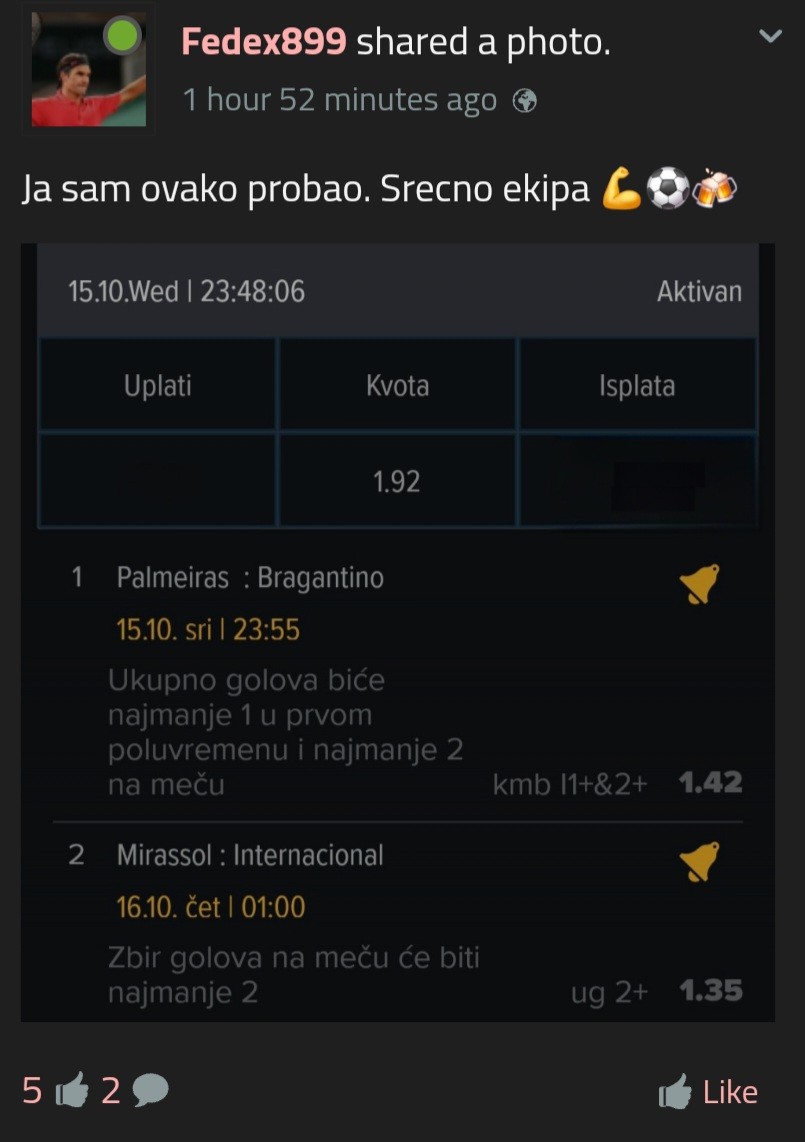Open the shared betting slip photo
805x1142 pixels.
pyautogui.click(x=398, y=632)
